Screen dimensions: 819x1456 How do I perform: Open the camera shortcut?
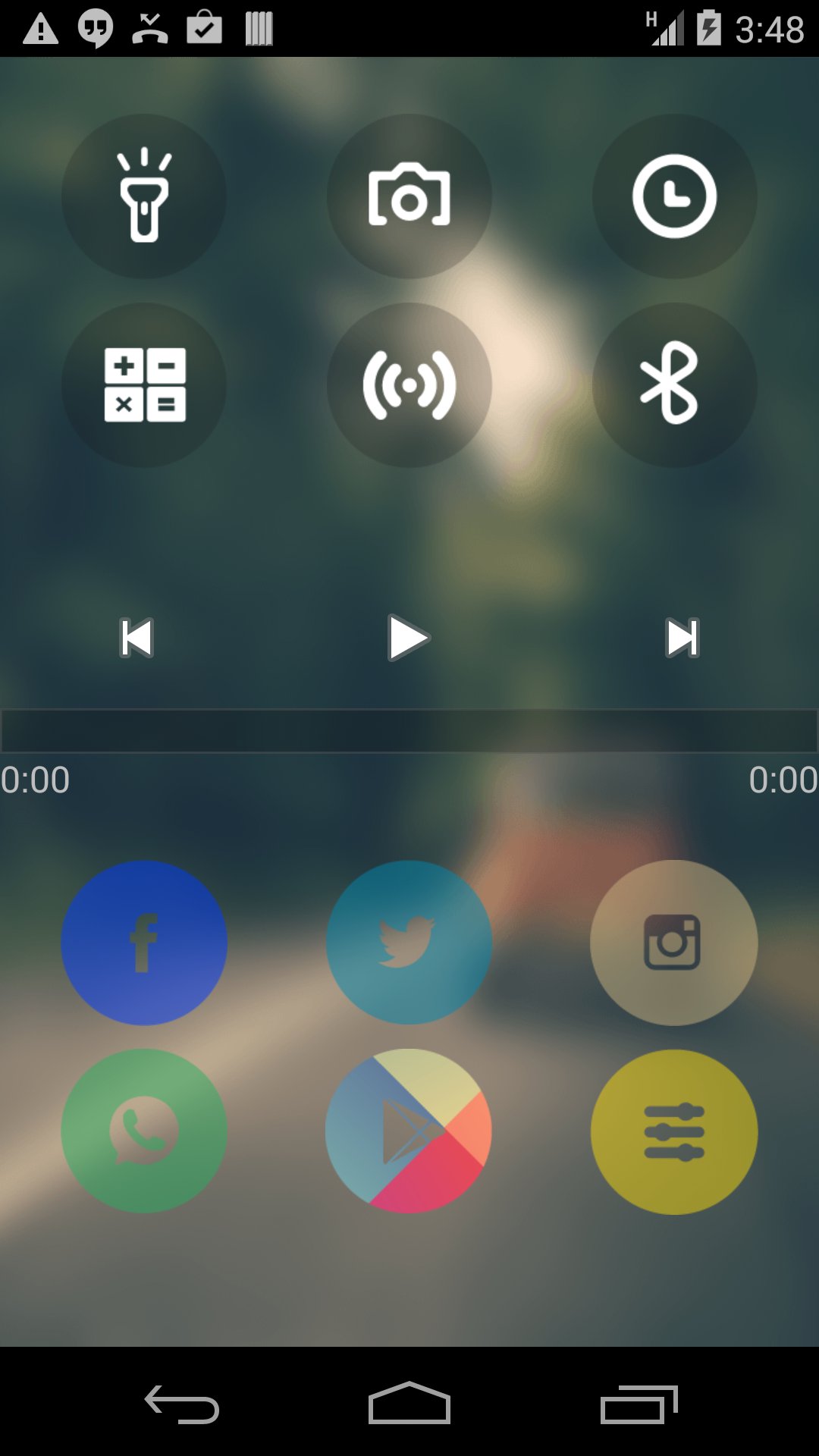coord(409,196)
